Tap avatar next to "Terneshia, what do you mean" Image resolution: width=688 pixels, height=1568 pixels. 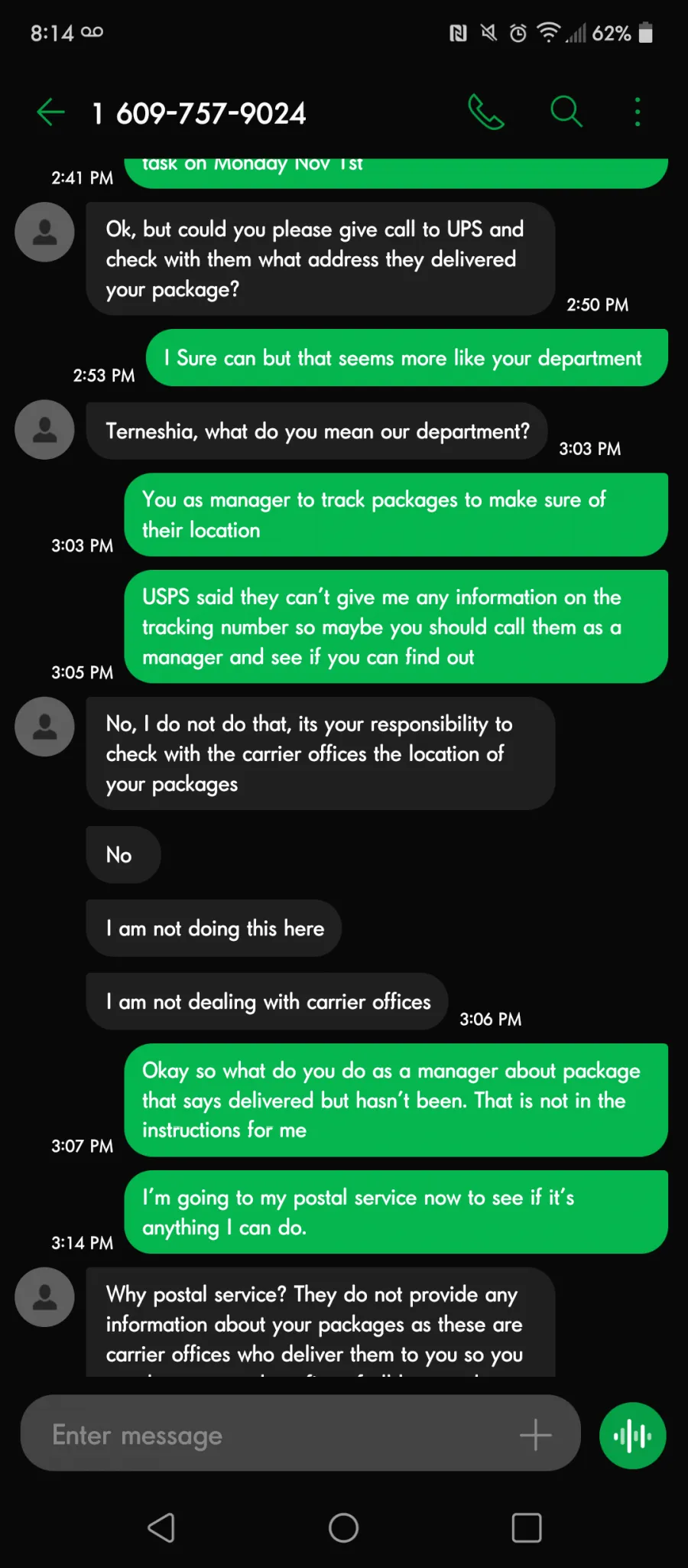[x=45, y=430]
